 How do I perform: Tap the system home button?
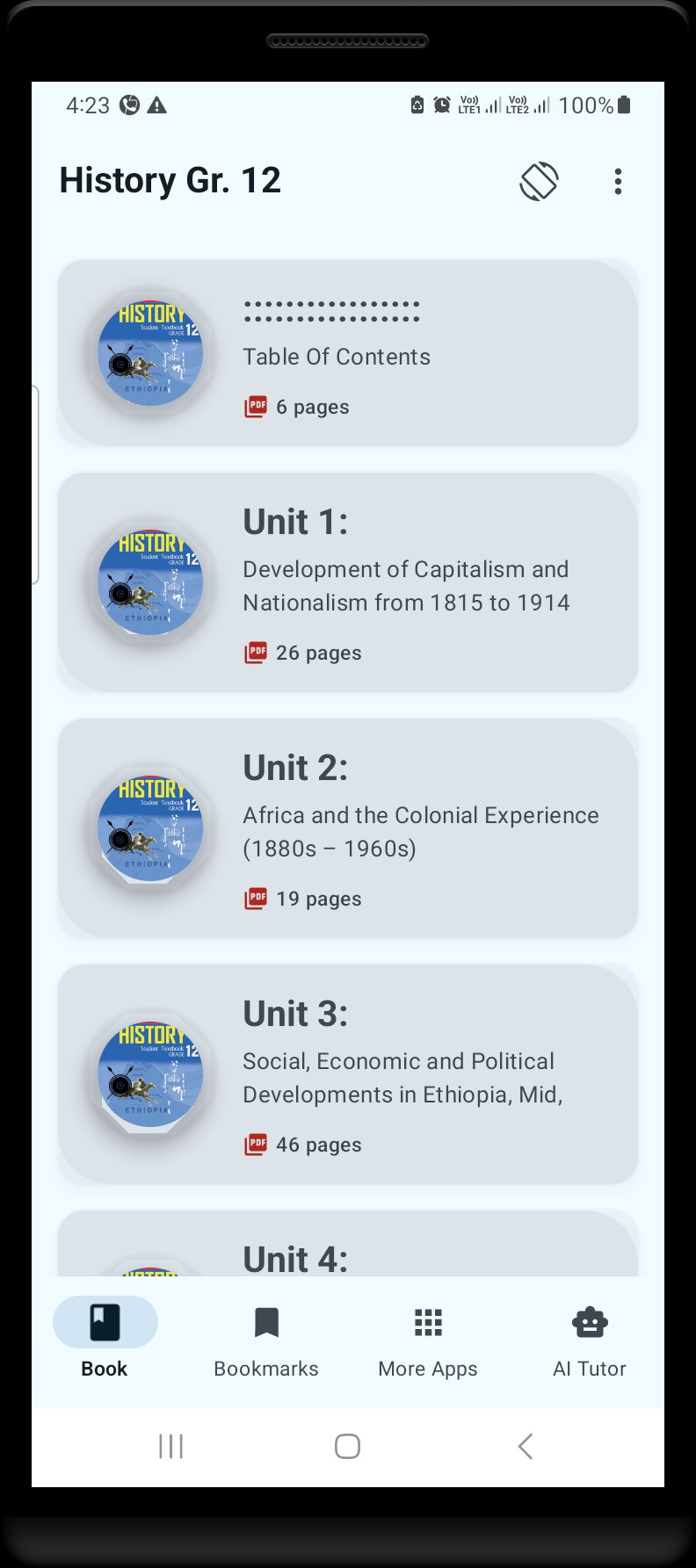(347, 1446)
